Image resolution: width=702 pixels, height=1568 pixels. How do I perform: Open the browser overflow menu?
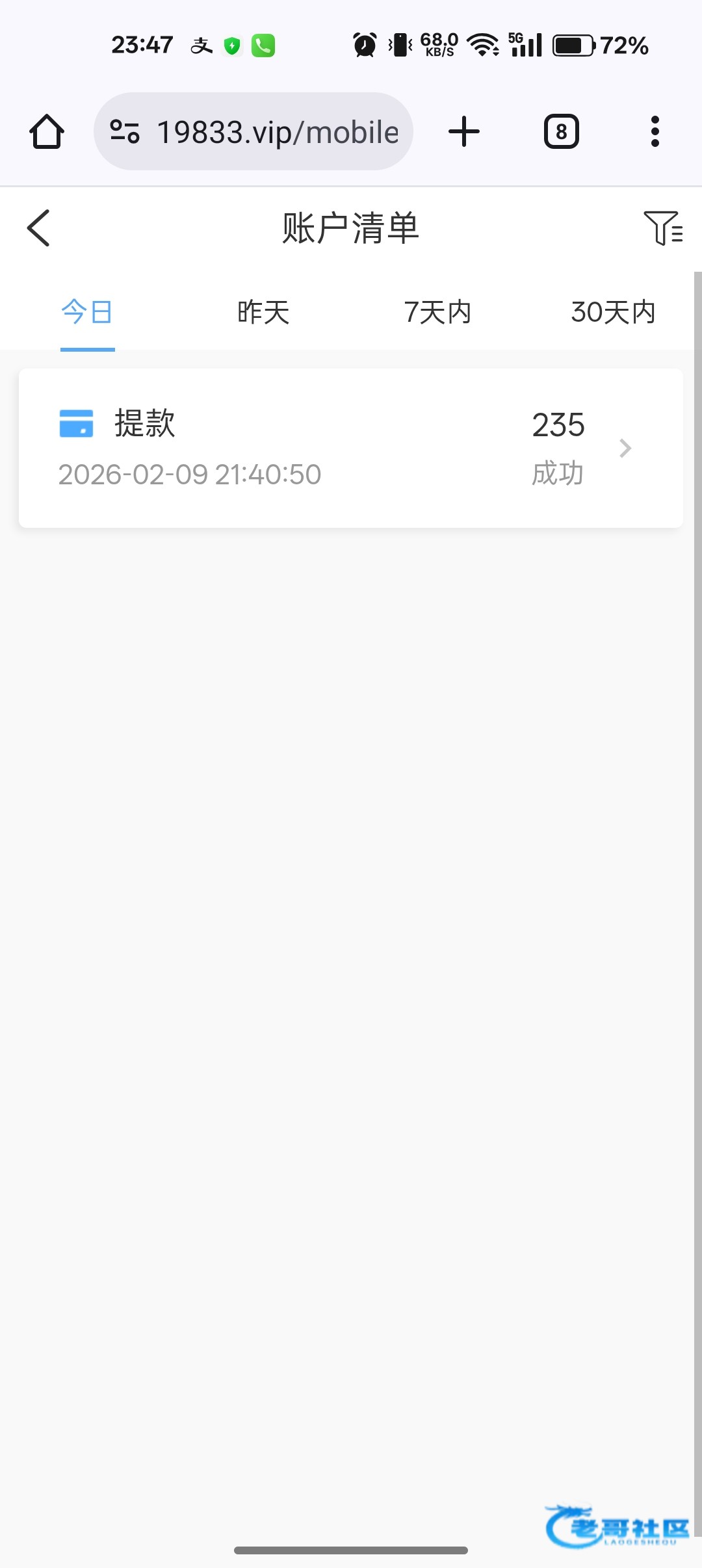tap(655, 132)
